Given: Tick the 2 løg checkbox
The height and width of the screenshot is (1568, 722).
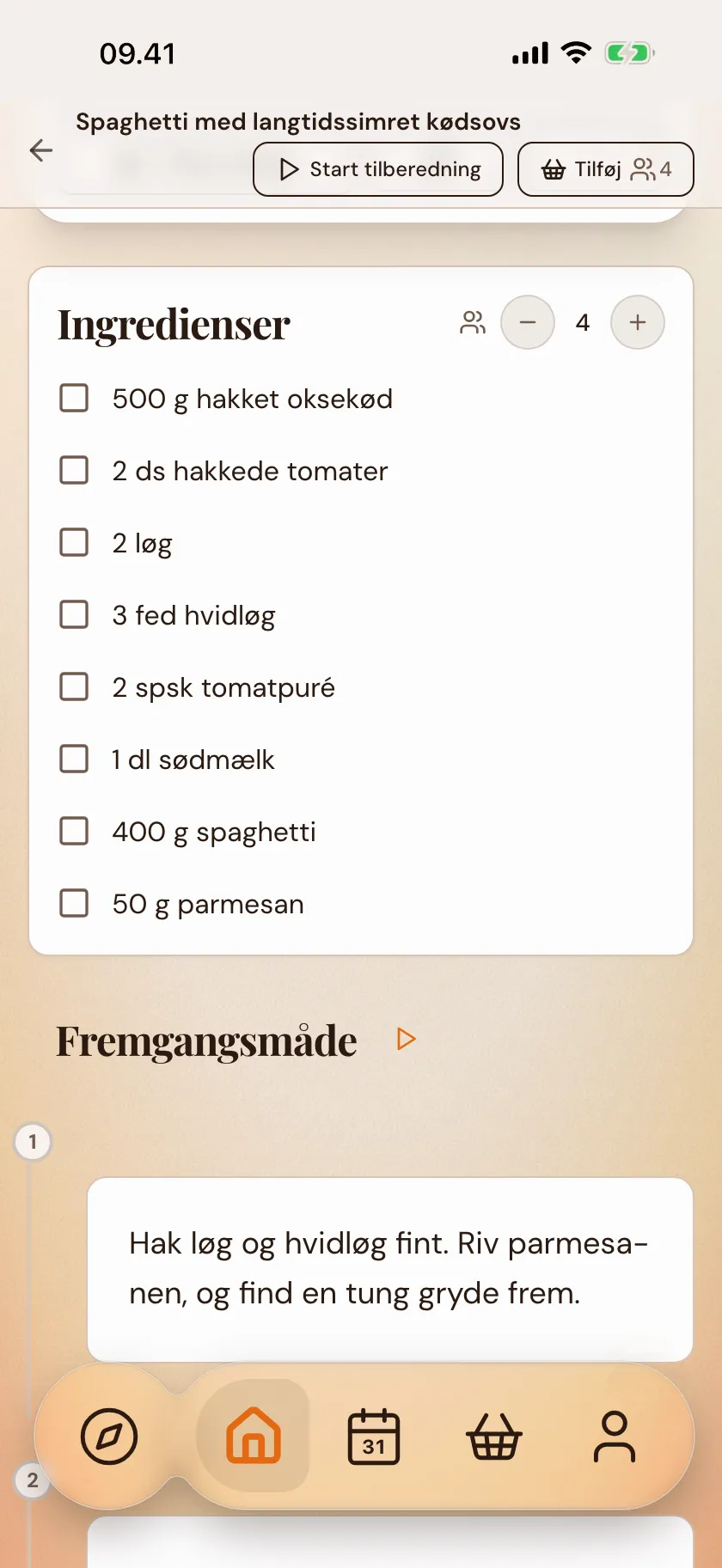Looking at the screenshot, I should click(74, 542).
